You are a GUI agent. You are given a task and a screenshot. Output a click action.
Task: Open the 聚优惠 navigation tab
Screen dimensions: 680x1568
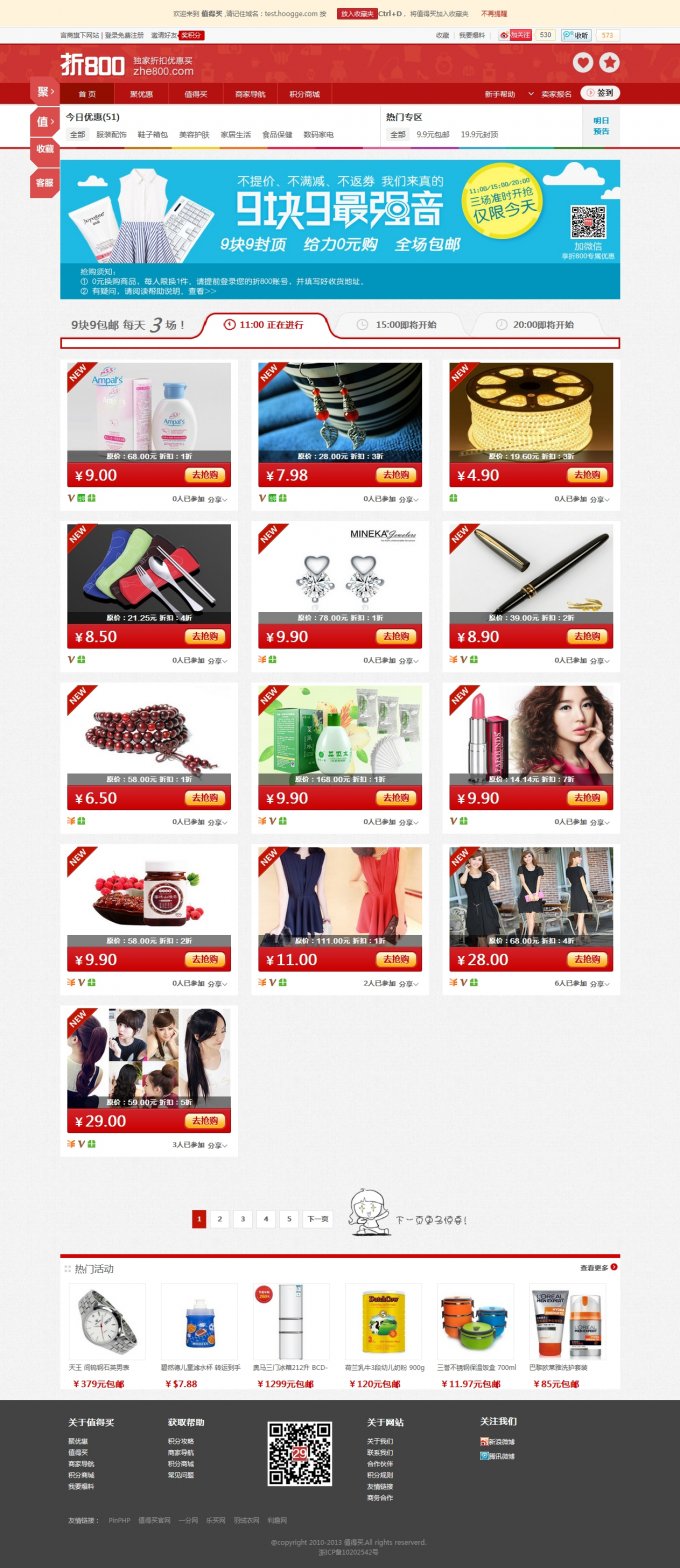point(141,94)
